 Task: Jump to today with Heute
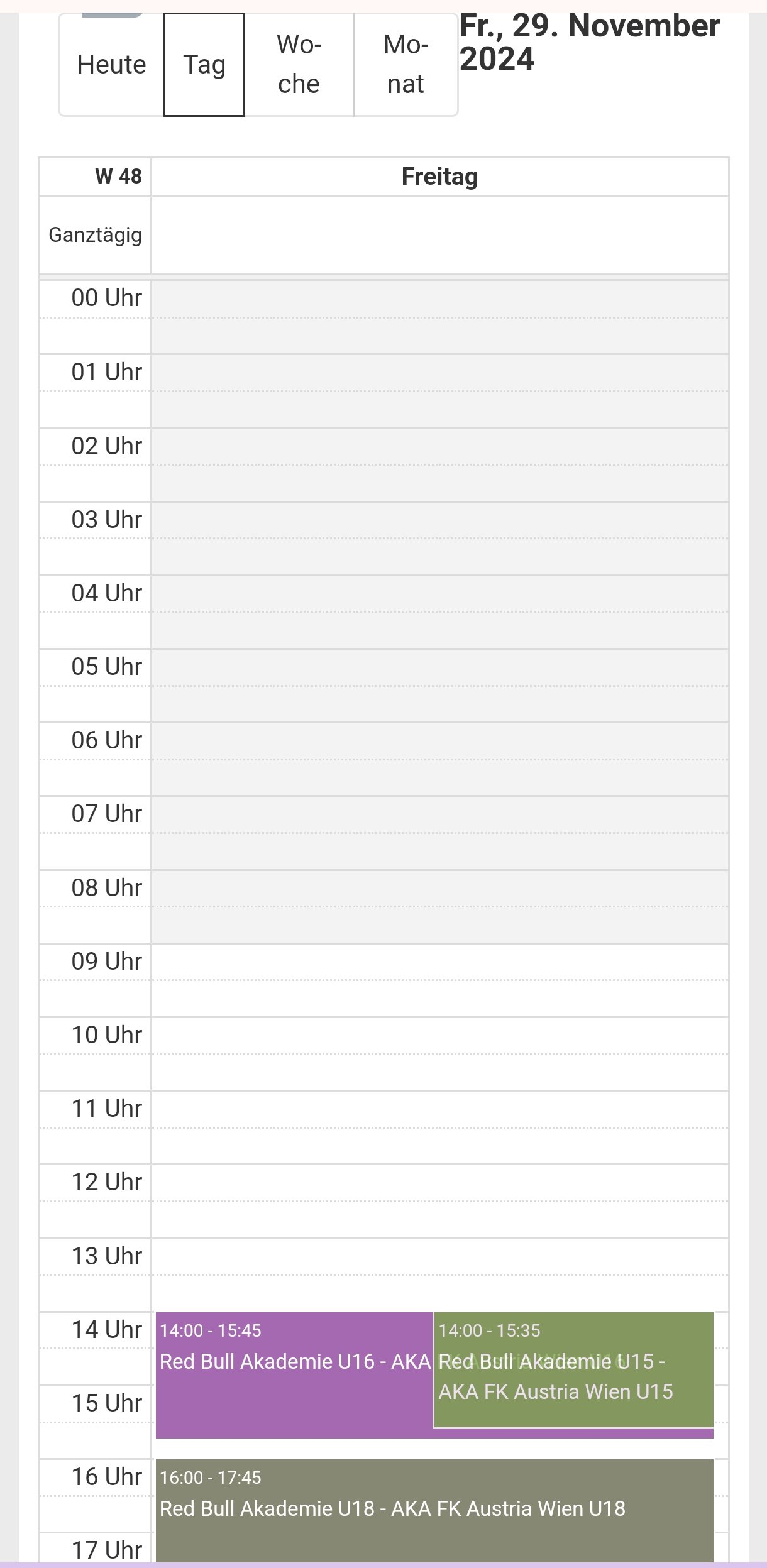111,65
